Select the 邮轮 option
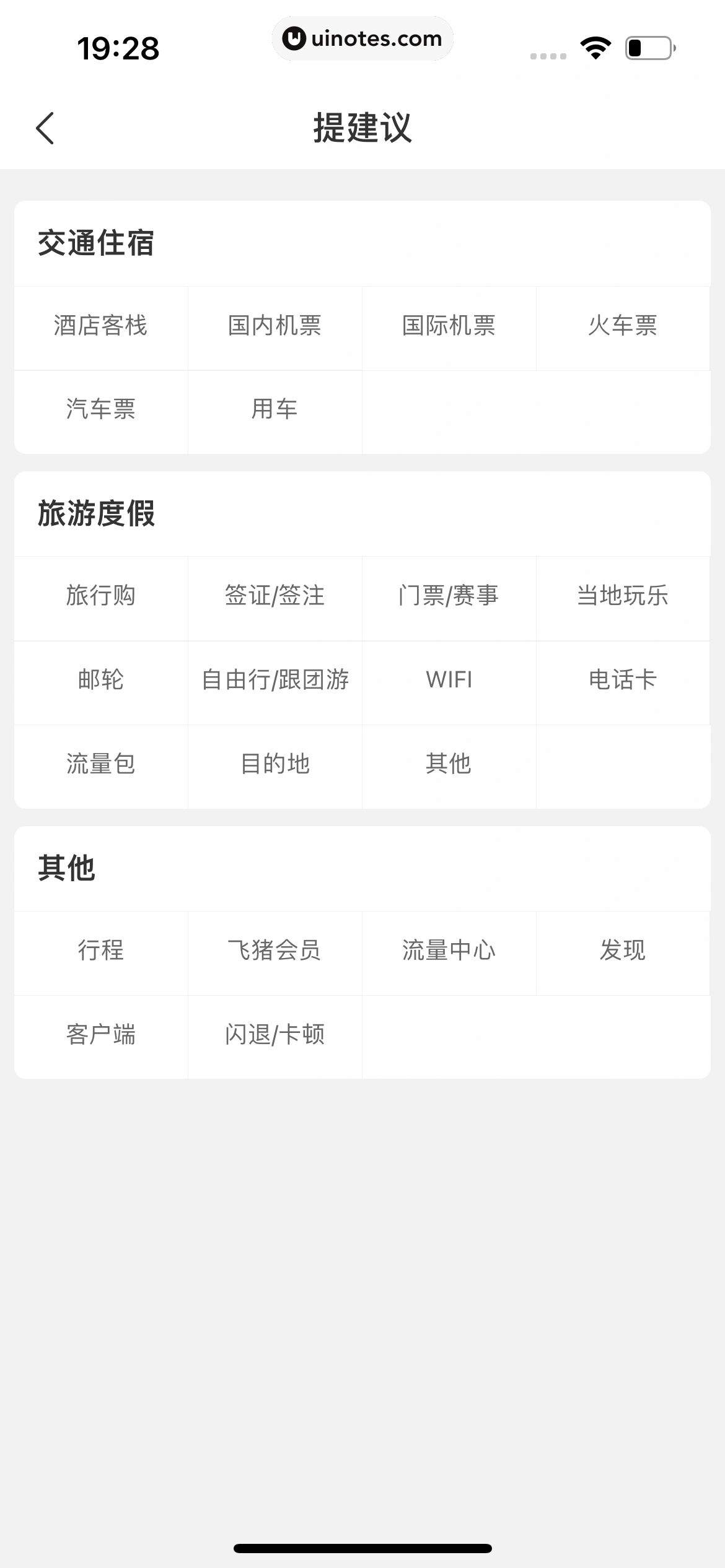725x1568 pixels. pos(100,680)
